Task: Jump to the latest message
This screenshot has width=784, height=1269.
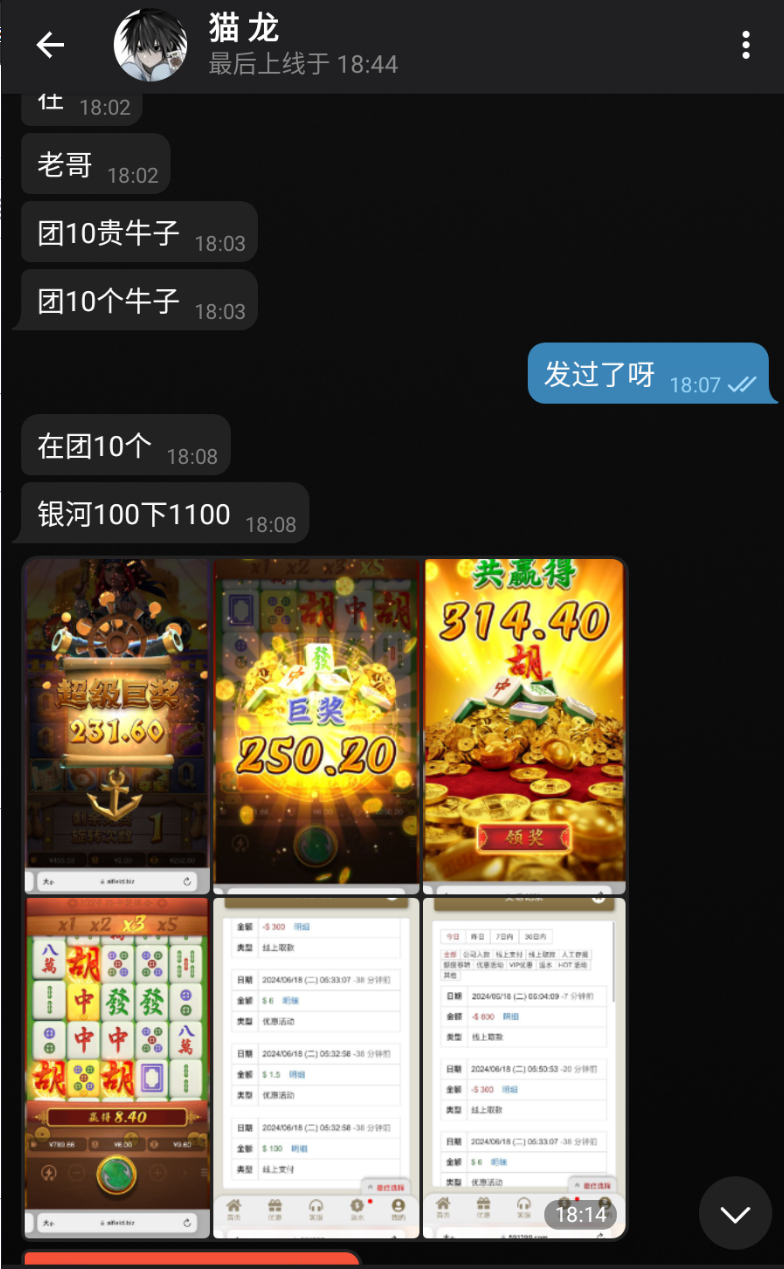Action: (735, 1213)
